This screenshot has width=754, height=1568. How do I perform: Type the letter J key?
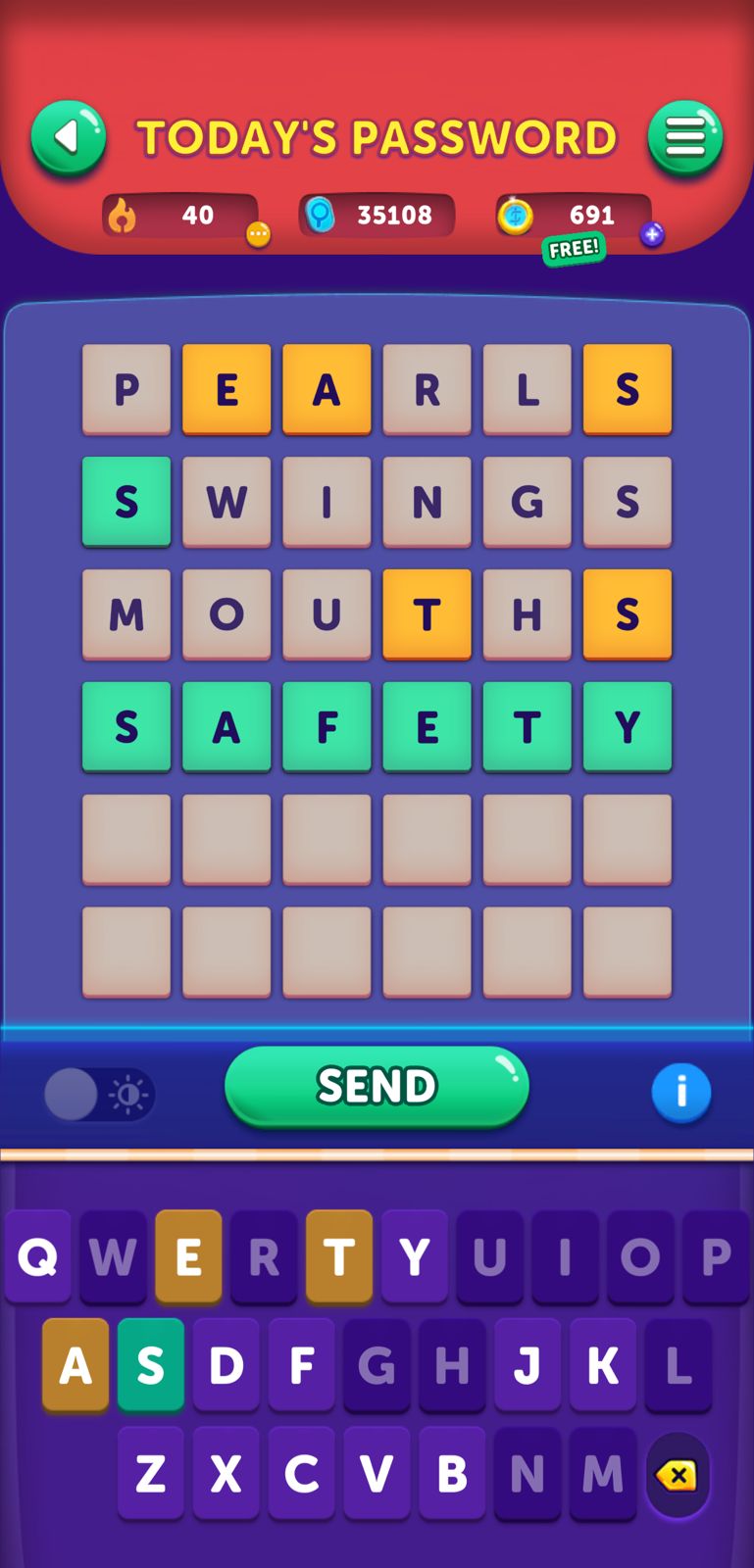(527, 1364)
